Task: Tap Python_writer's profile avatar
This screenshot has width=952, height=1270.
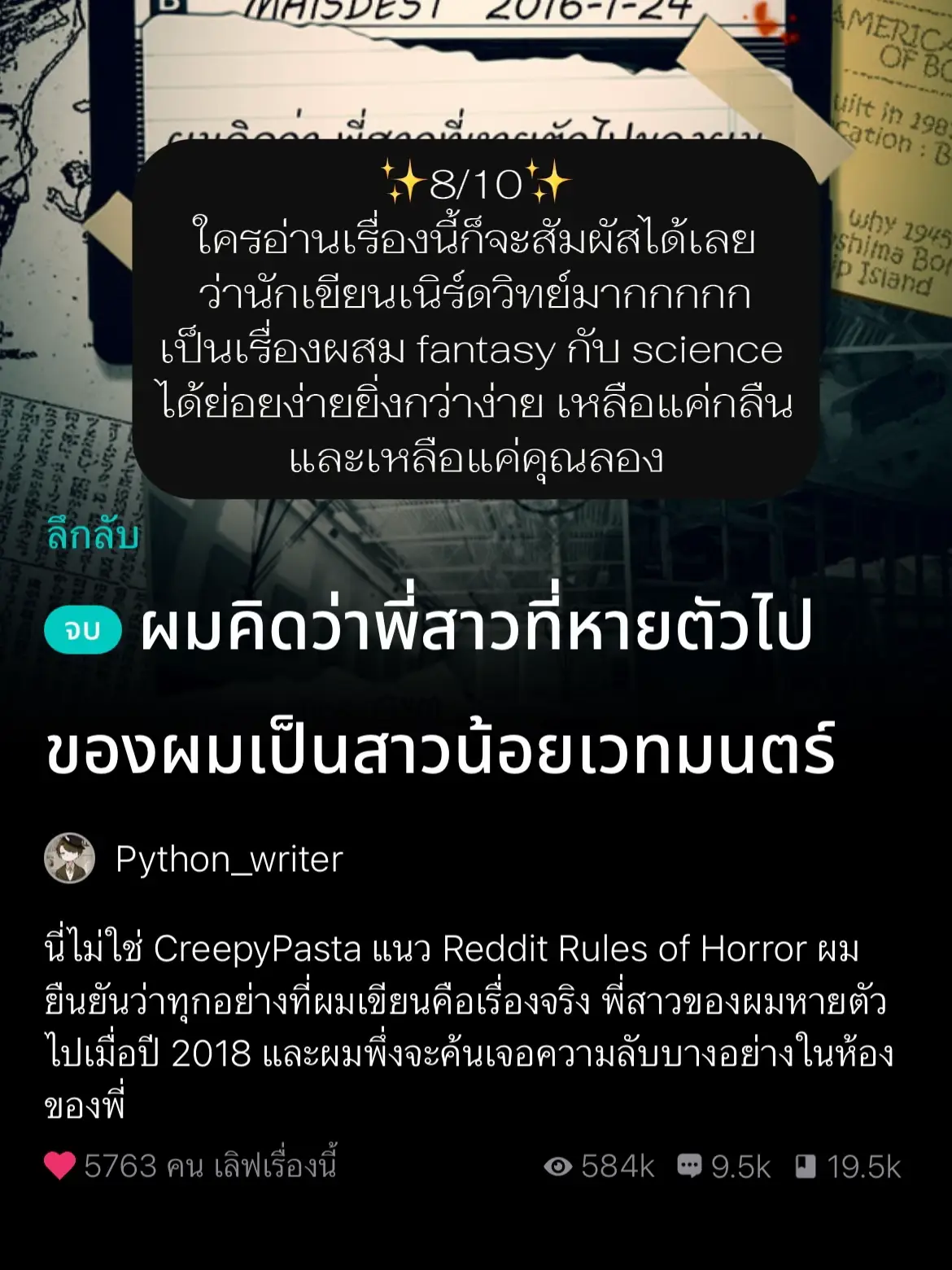Action: (69, 859)
